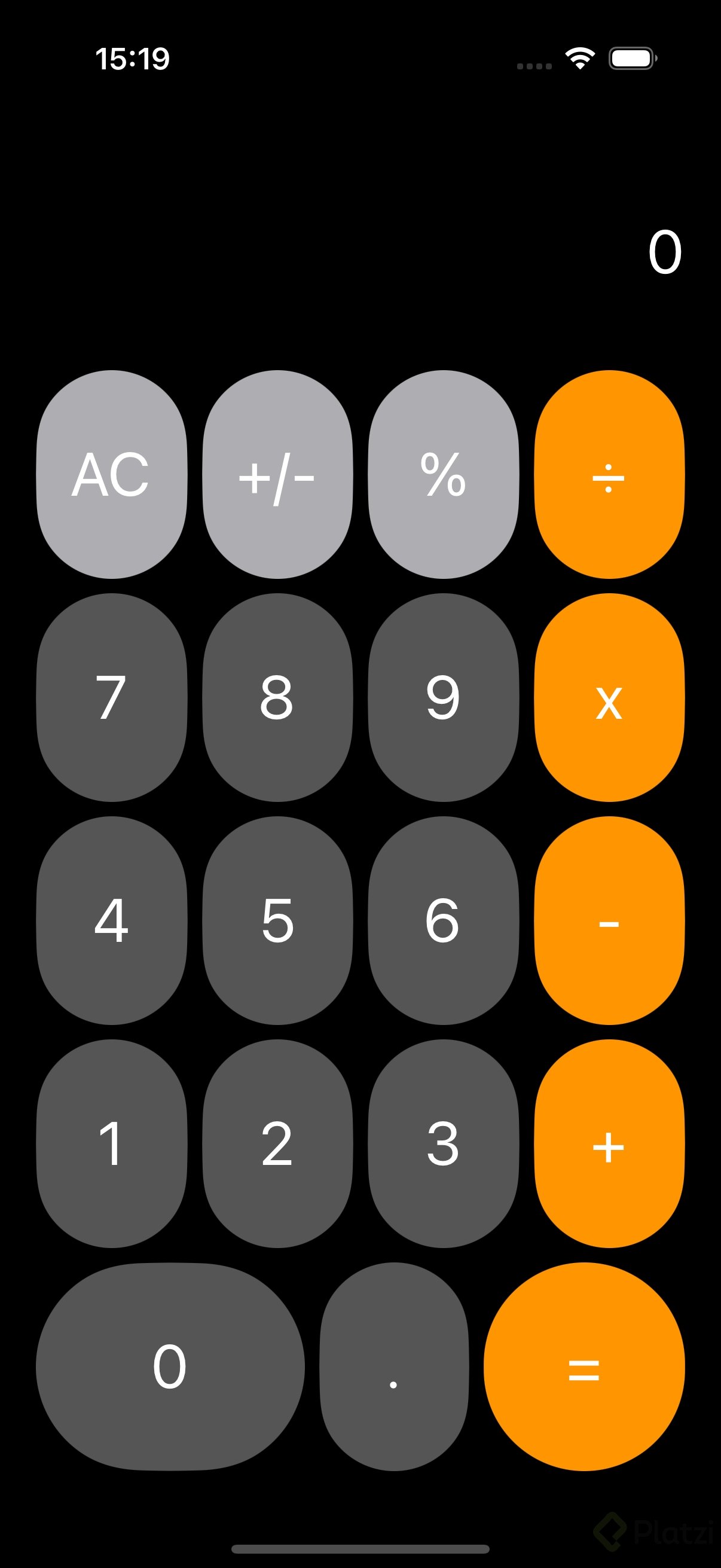This screenshot has height=1568, width=721.
Task: Enter digit 4
Action: pos(111,920)
